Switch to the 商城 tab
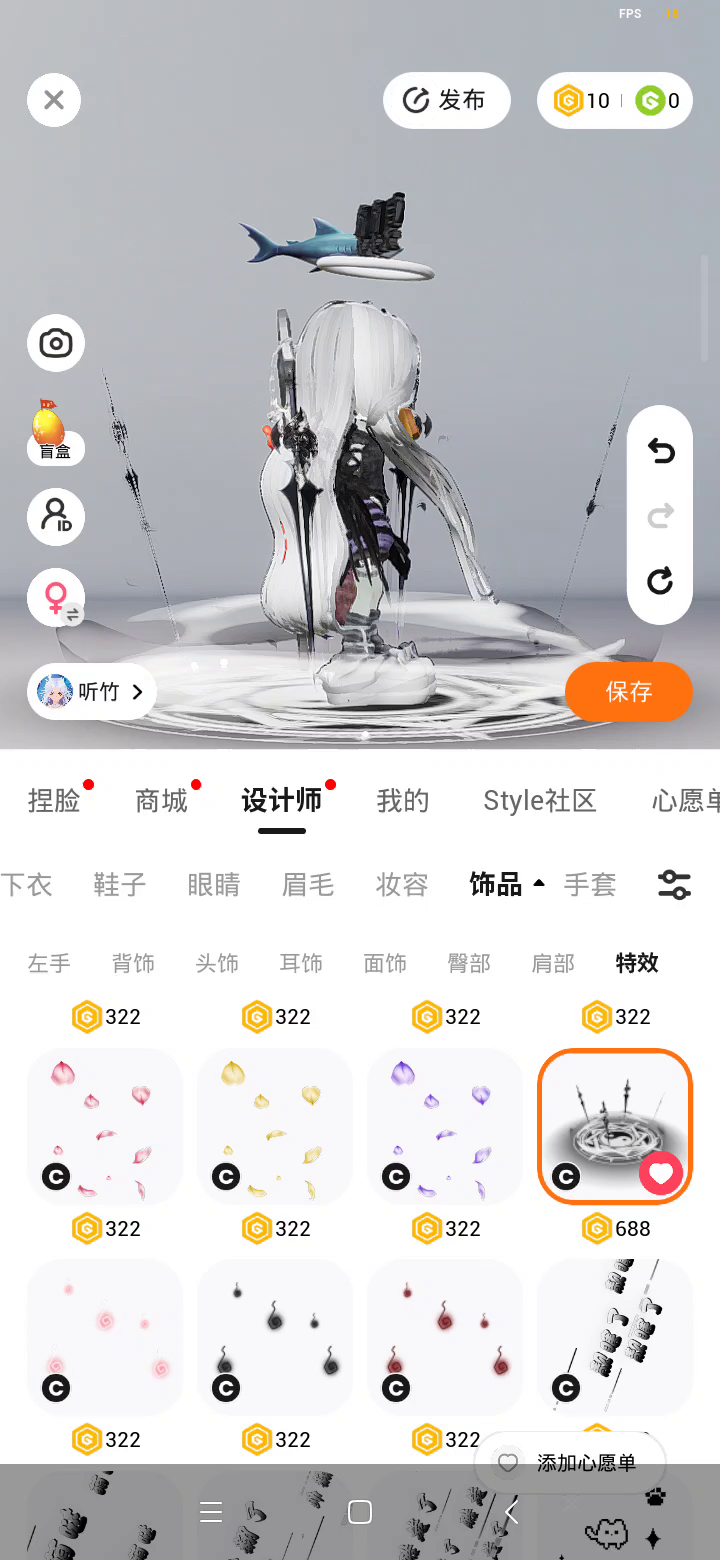Screen dimensions: 720x1560 click(161, 800)
